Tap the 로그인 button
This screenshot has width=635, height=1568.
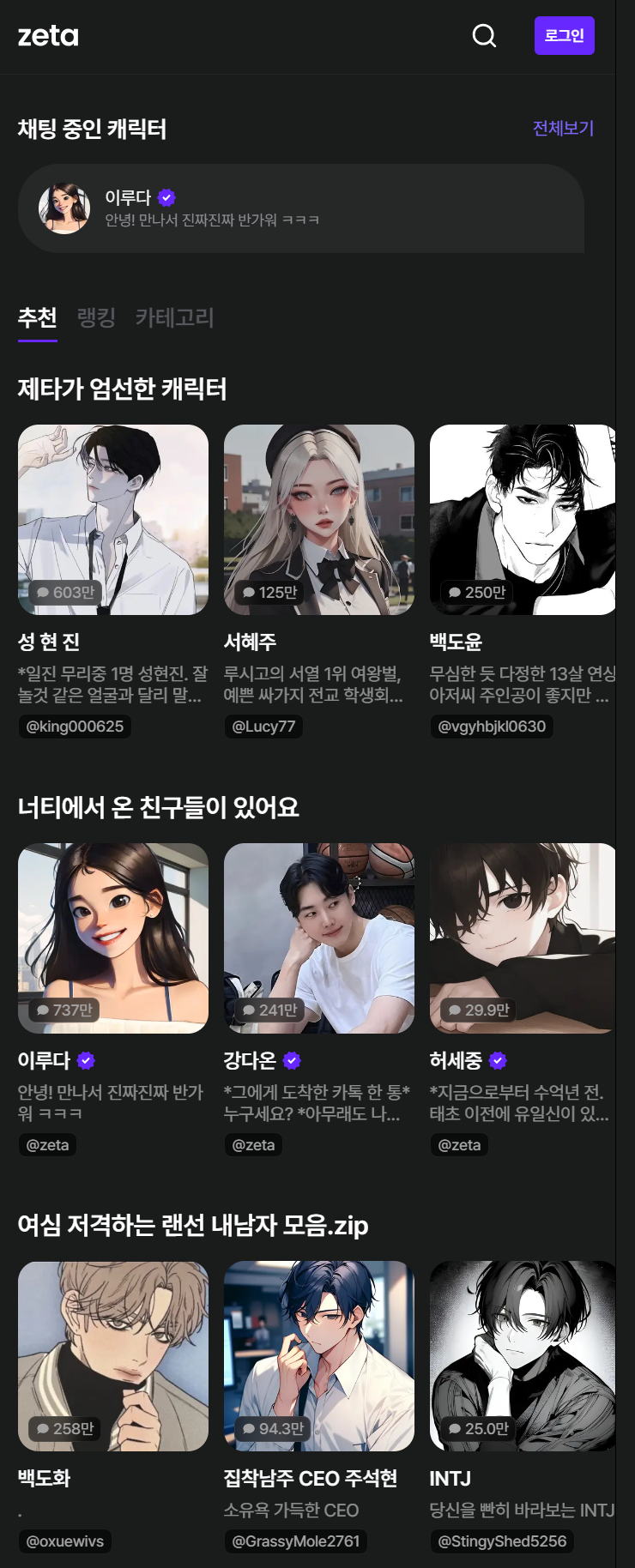pyautogui.click(x=564, y=36)
